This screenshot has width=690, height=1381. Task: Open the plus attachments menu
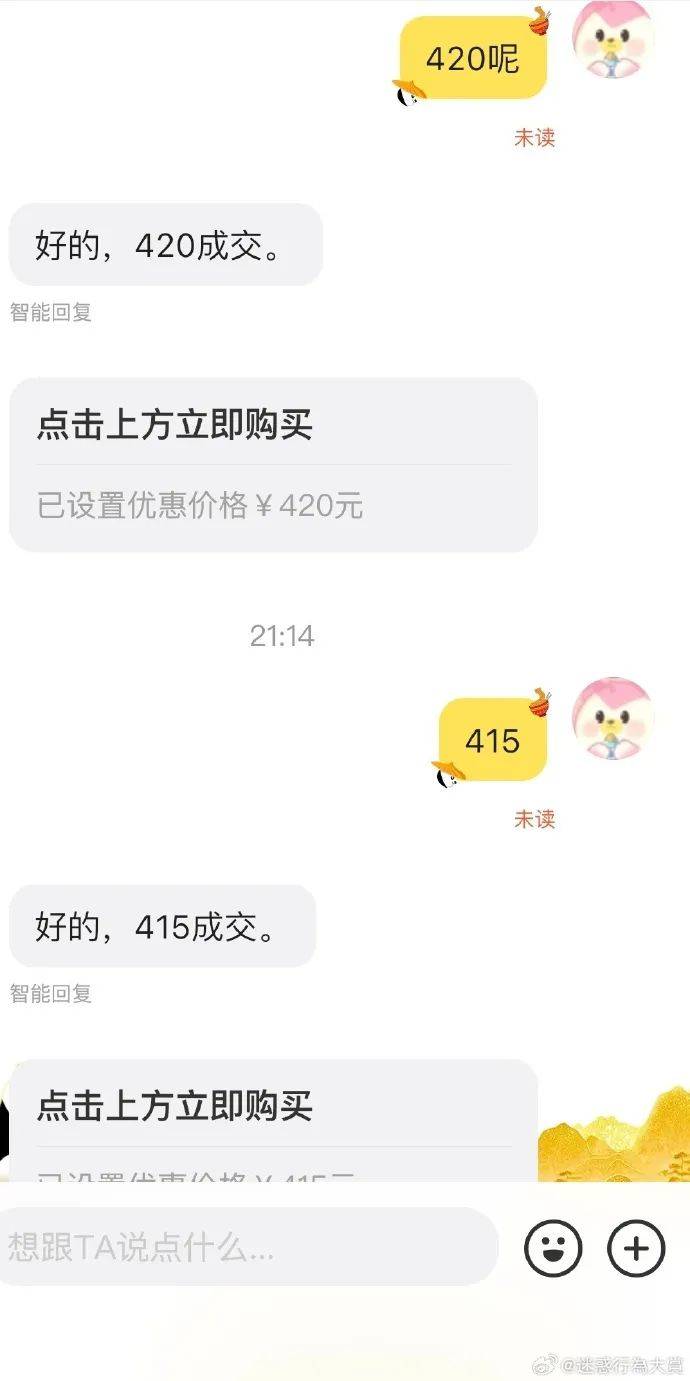coord(636,1248)
